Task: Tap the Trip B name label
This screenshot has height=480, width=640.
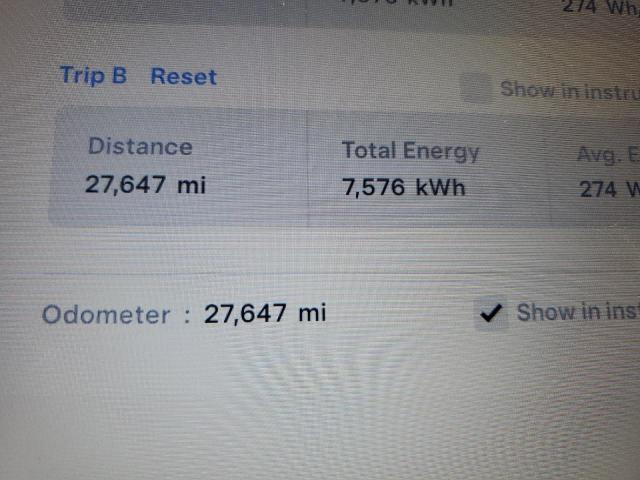Action: click(x=93, y=76)
